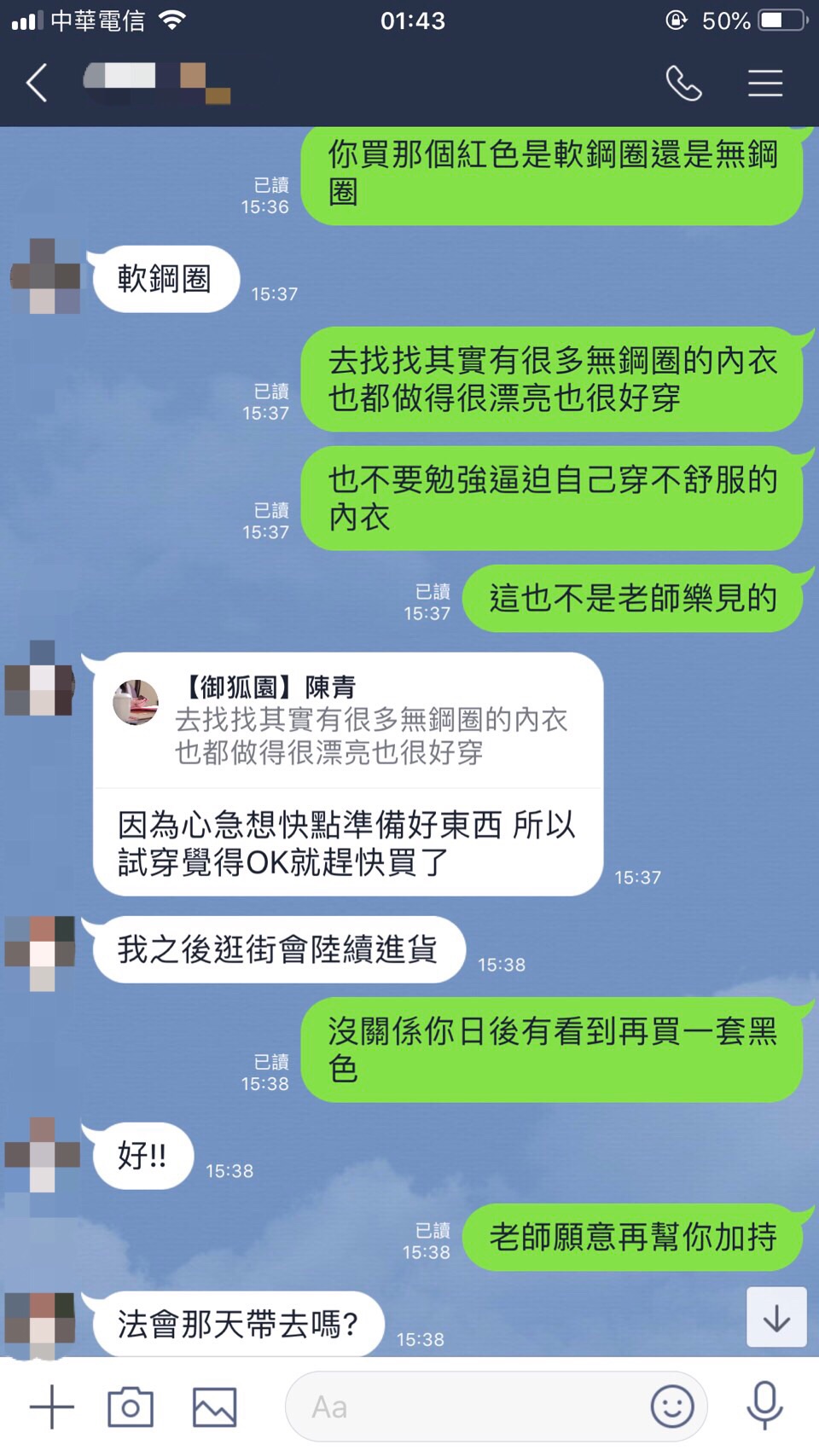Screen dimensions: 819x1456
Task: Open the chat menu
Action: coord(765,84)
